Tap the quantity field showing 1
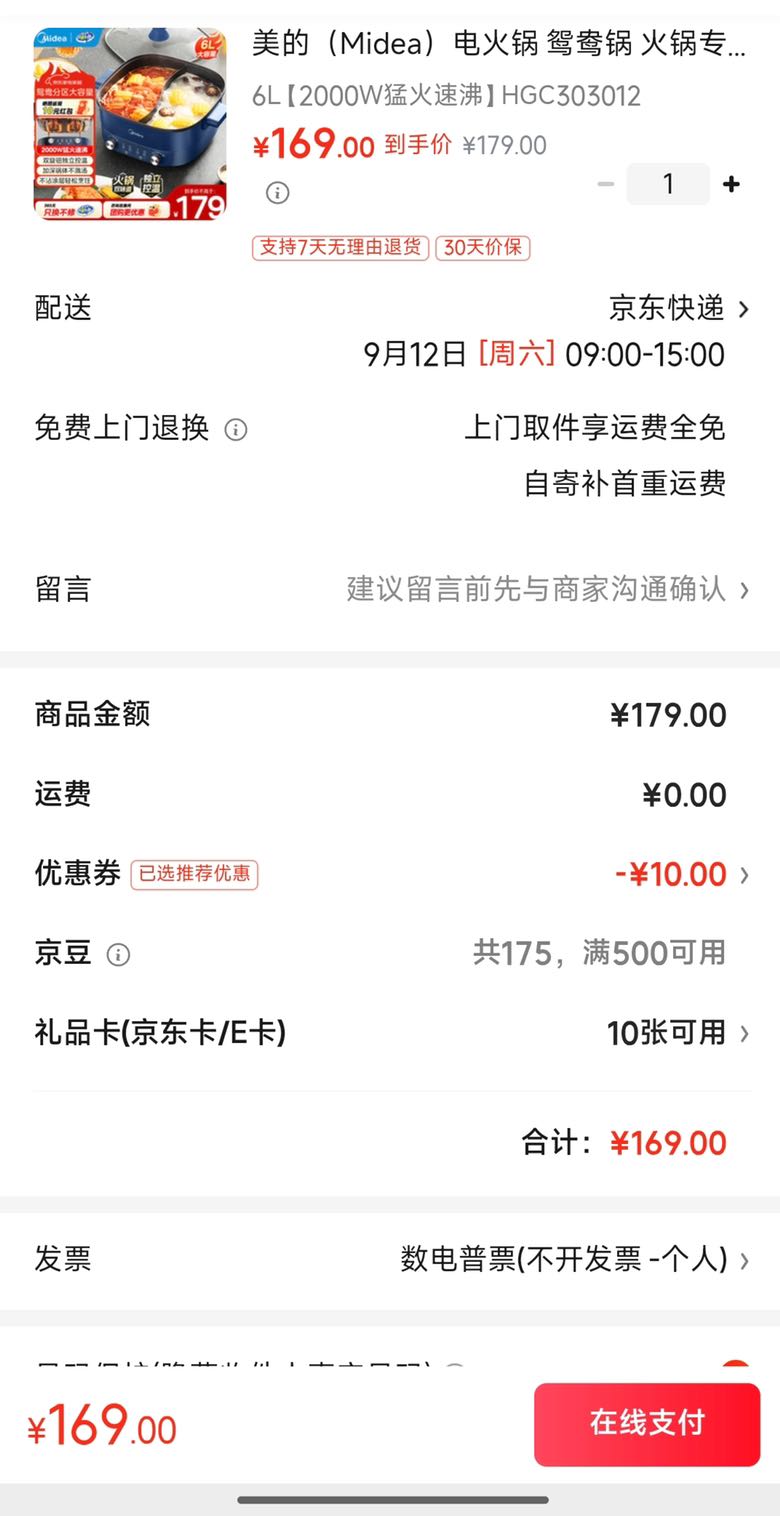 [x=668, y=184]
